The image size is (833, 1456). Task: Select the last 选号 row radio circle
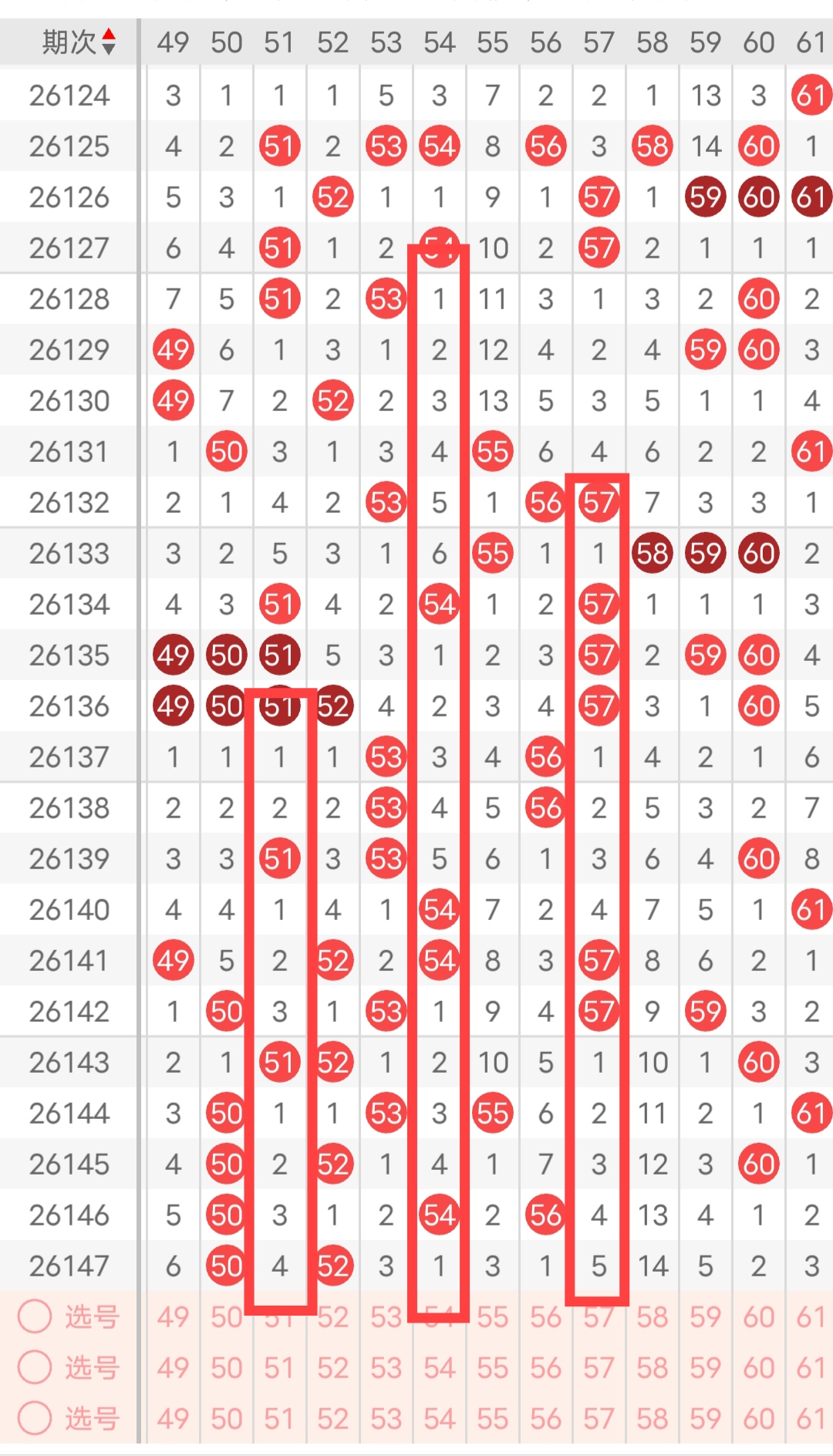pos(35,1418)
